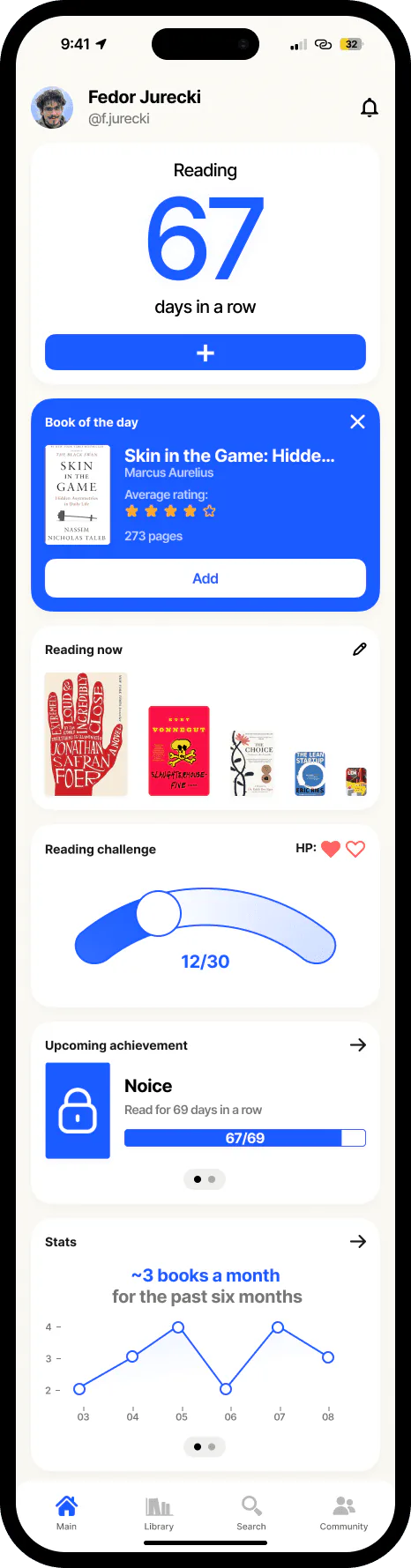
Task: Tap the blue plus button under reading streak
Action: pos(205,353)
